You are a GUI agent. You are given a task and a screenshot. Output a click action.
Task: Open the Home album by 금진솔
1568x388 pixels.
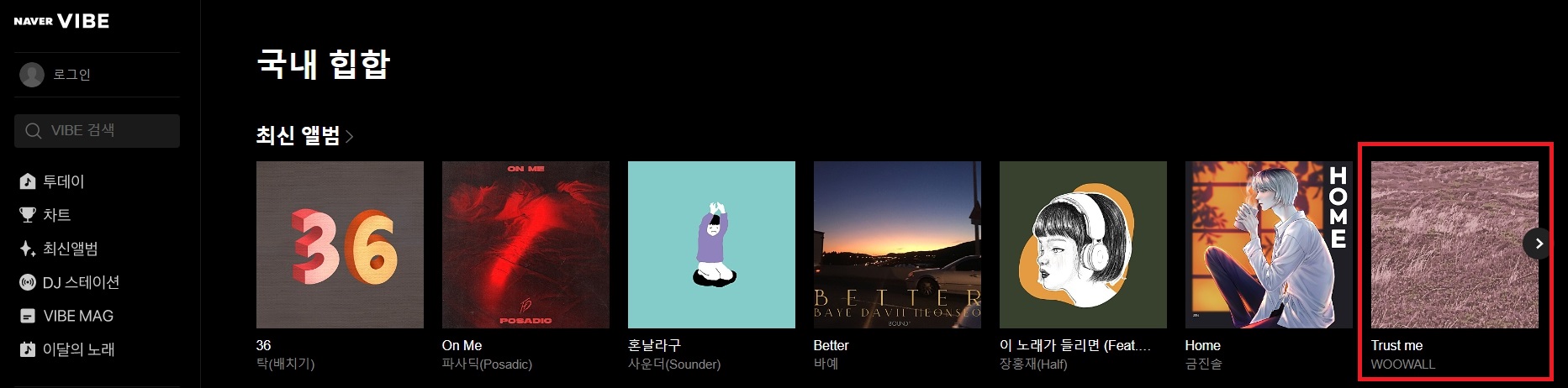coord(1269,244)
